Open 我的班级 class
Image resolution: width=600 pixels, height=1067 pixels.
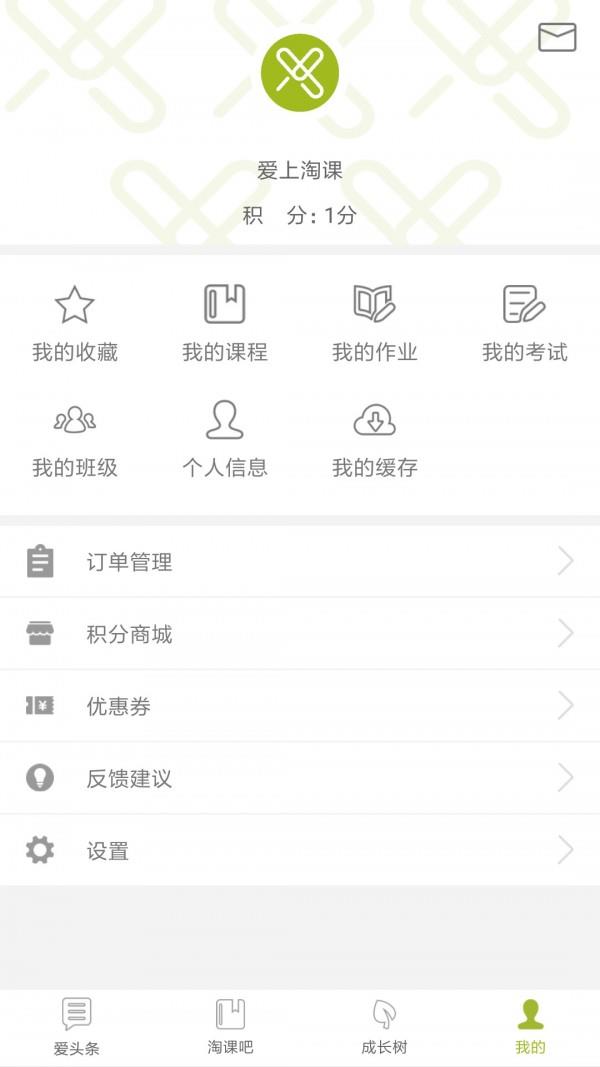tap(75, 439)
